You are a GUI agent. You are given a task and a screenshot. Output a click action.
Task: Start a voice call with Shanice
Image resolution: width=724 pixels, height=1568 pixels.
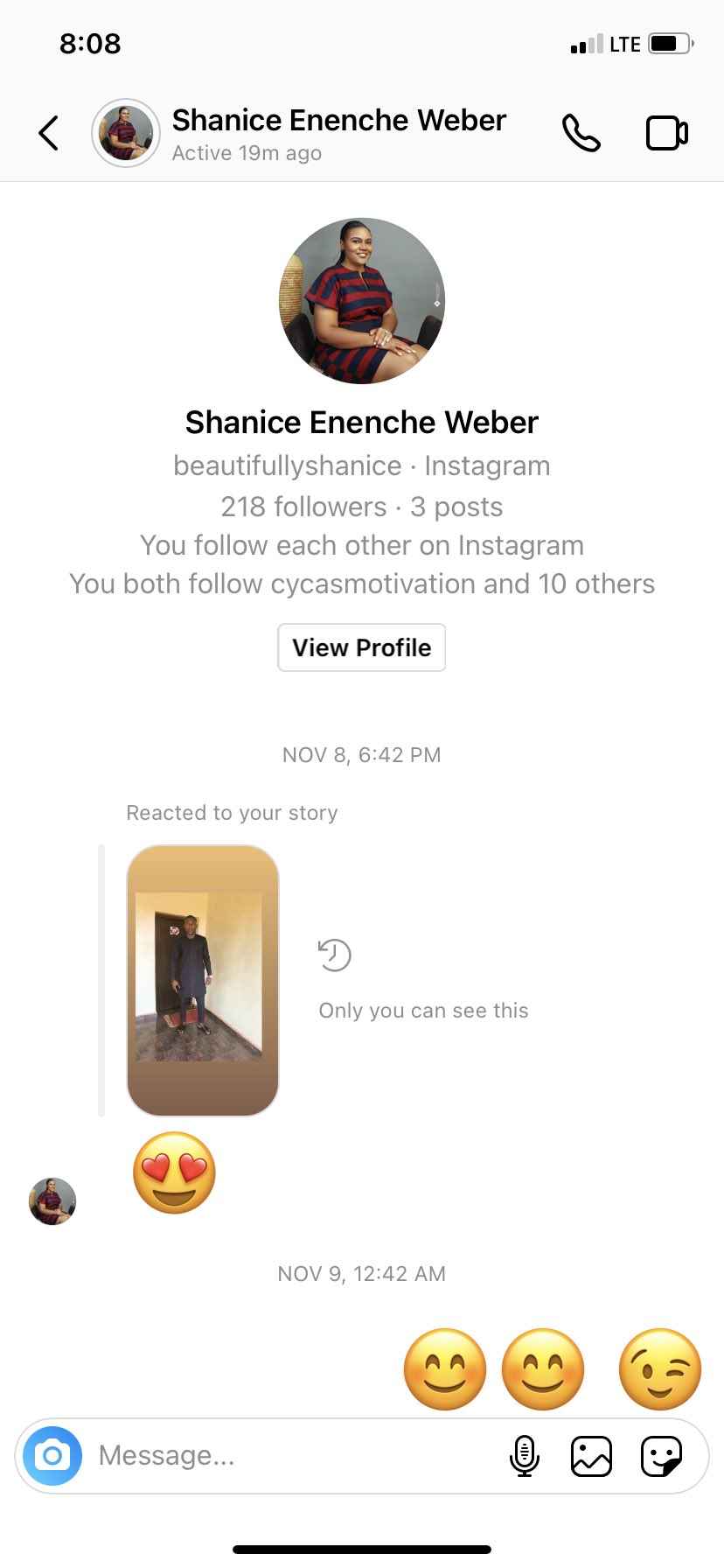[581, 133]
